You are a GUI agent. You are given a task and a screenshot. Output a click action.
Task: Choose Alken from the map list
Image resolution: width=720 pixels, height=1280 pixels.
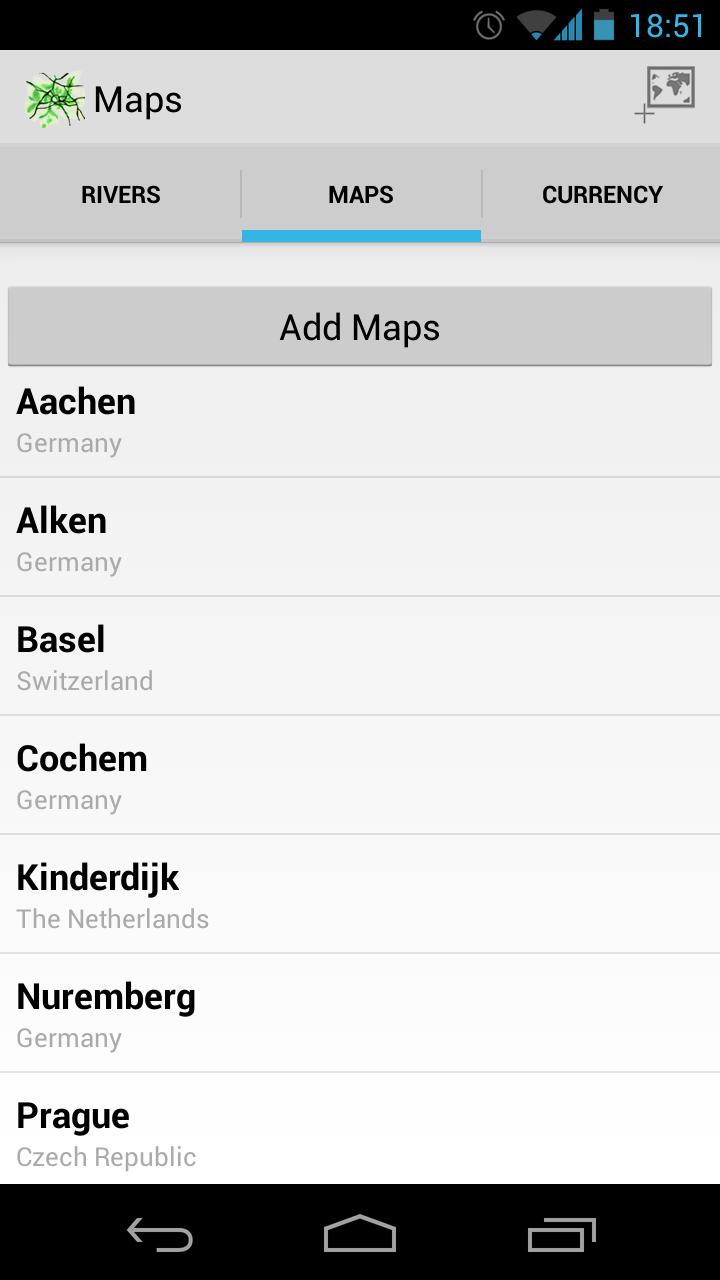click(360, 539)
